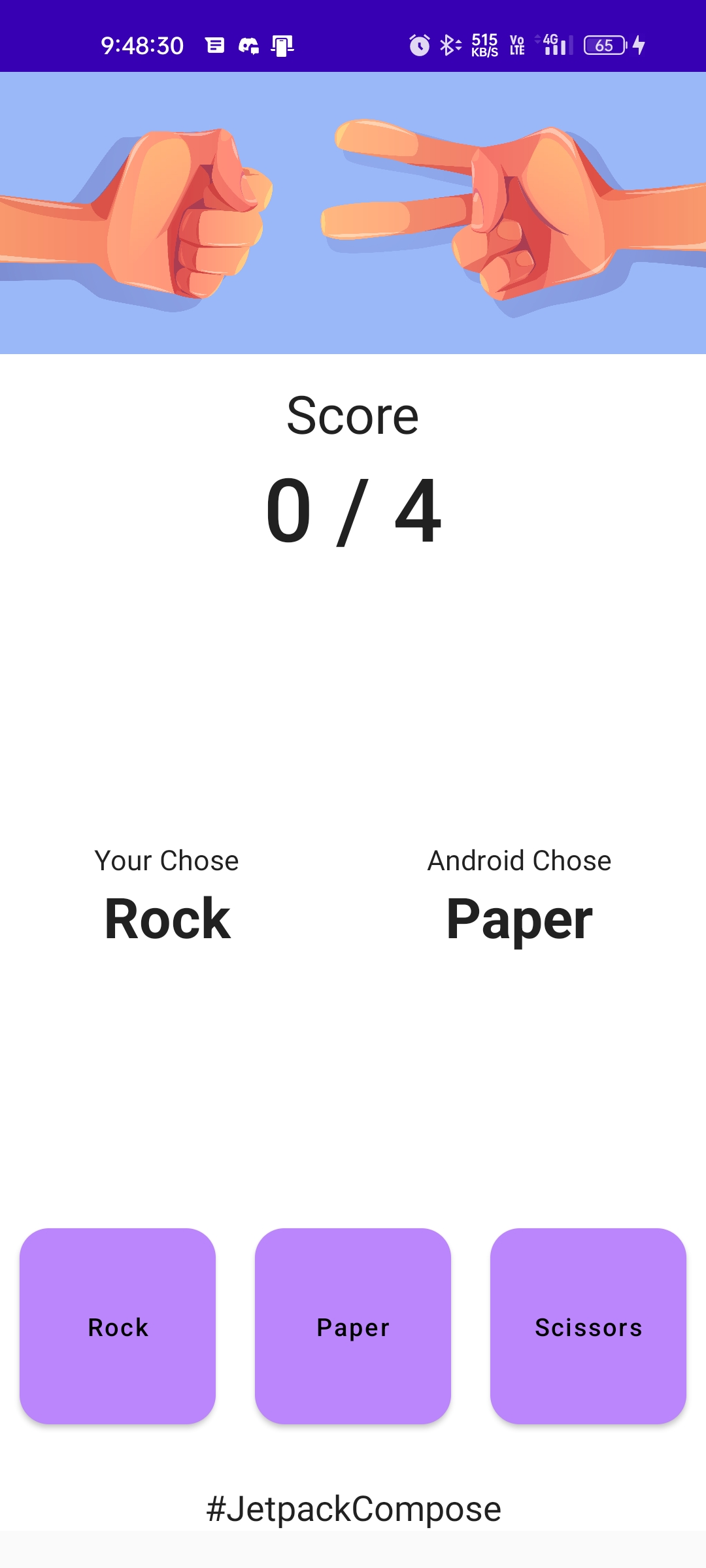Click the Bluetooth status icon
The image size is (706, 1568).
pyautogui.click(x=448, y=46)
